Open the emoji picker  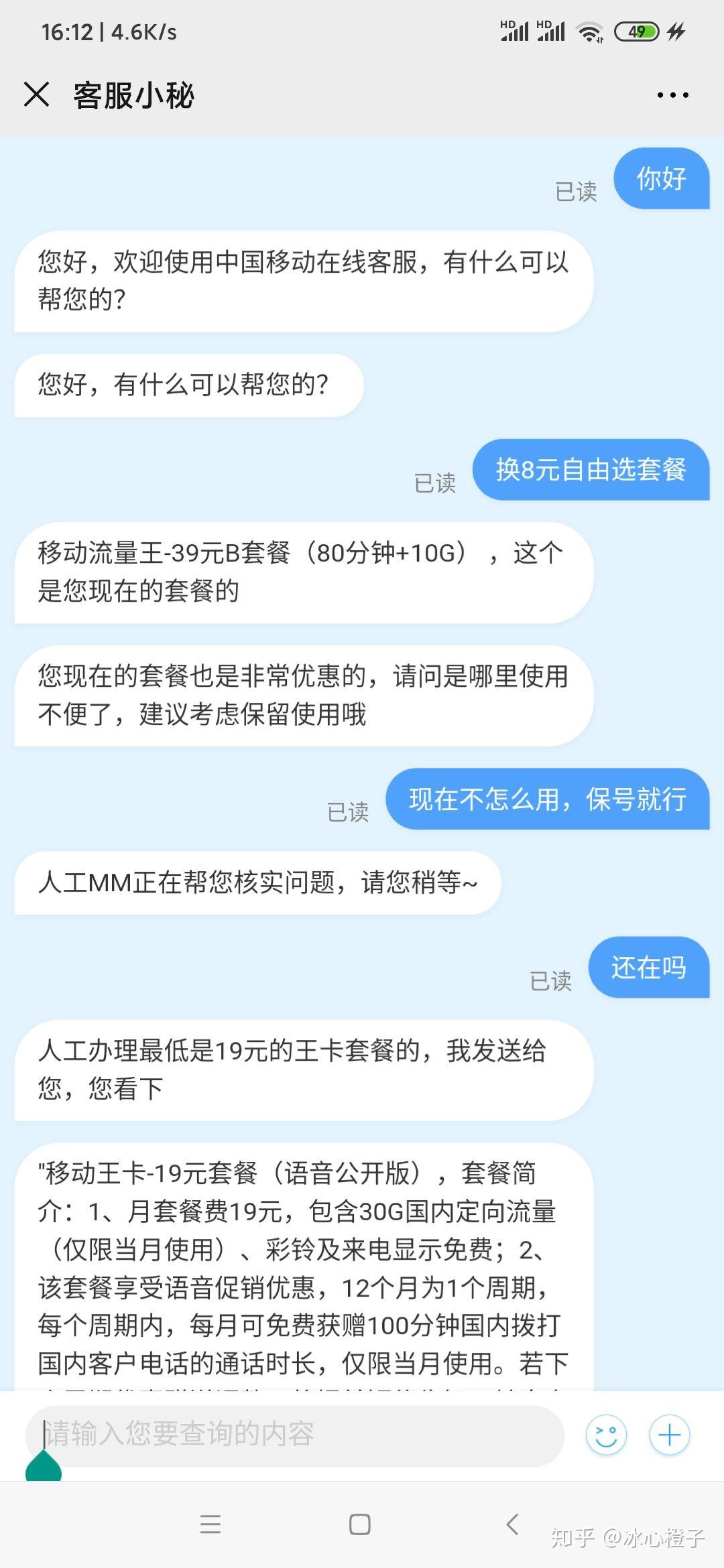point(606,1435)
